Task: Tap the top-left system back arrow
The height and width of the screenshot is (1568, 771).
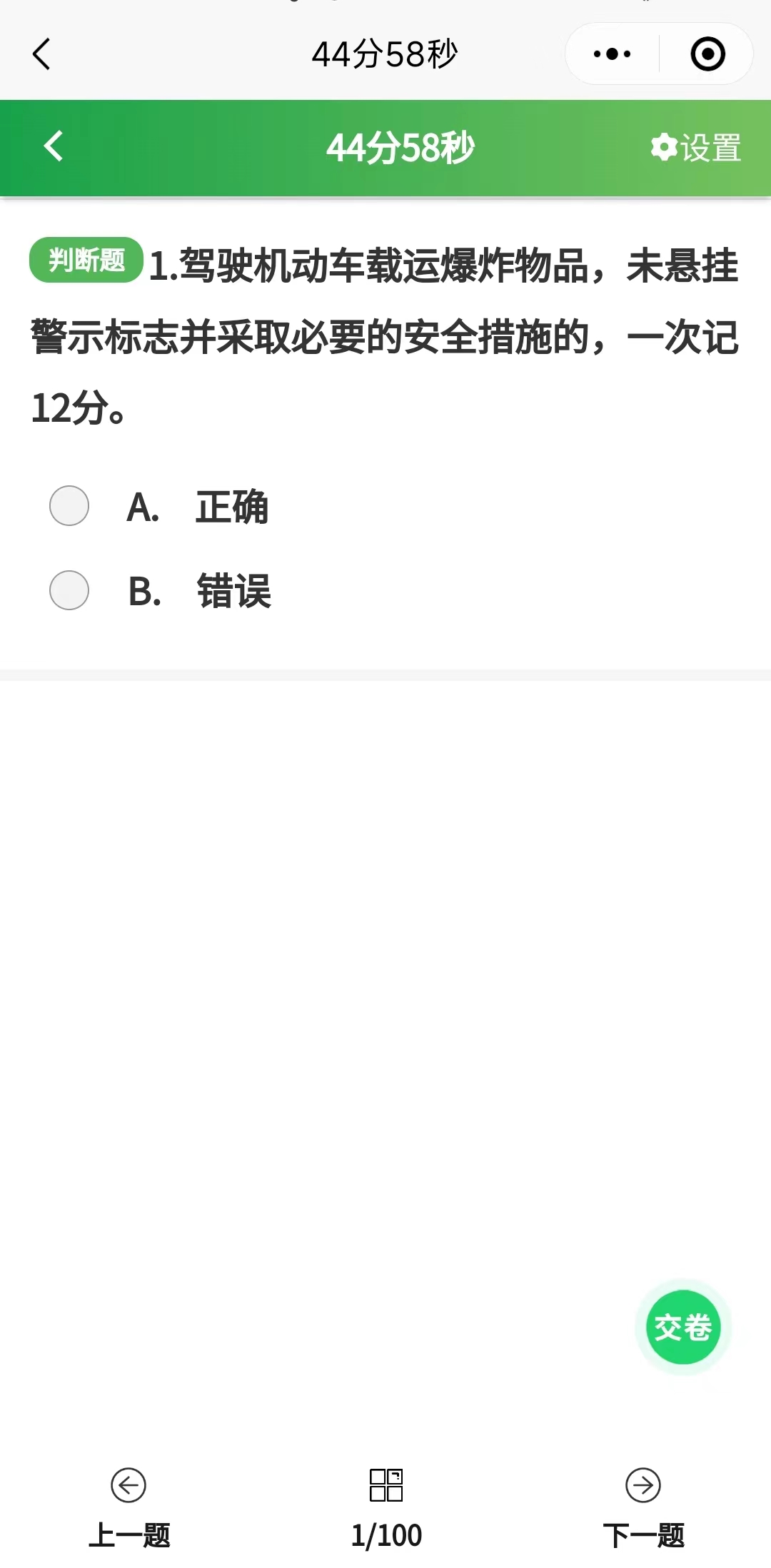Action: click(41, 54)
